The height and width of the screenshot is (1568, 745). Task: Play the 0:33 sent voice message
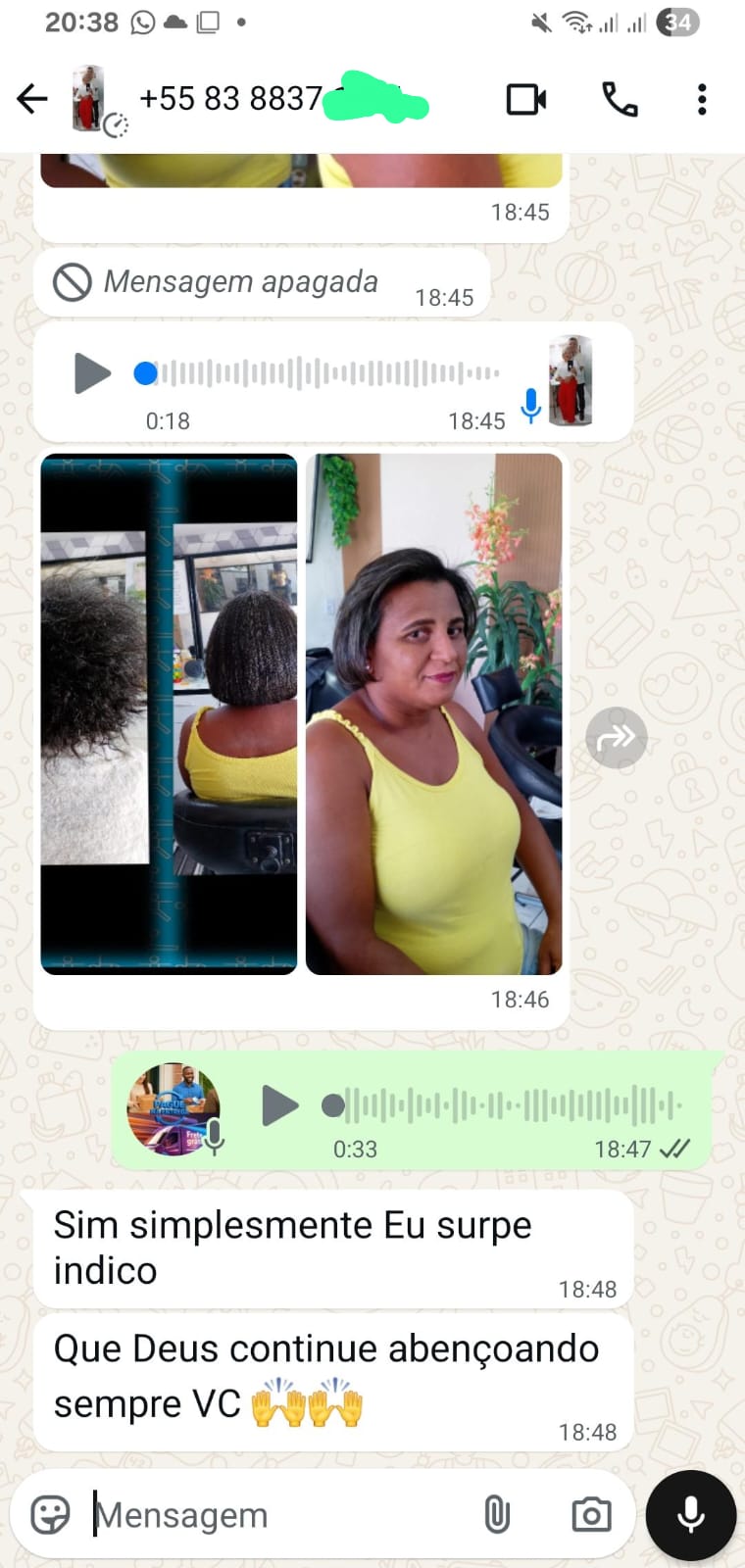point(279,1105)
